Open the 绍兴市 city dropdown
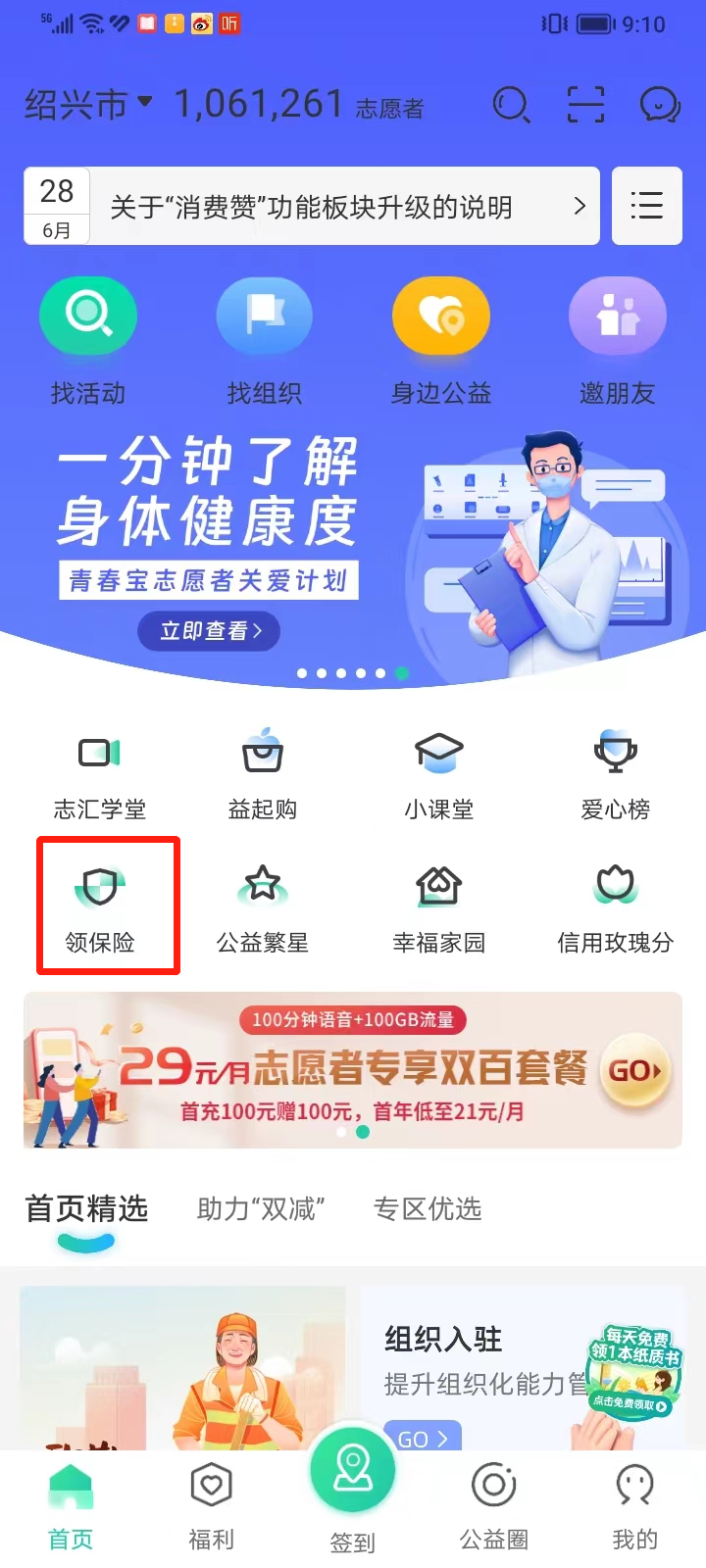 pos(88,104)
